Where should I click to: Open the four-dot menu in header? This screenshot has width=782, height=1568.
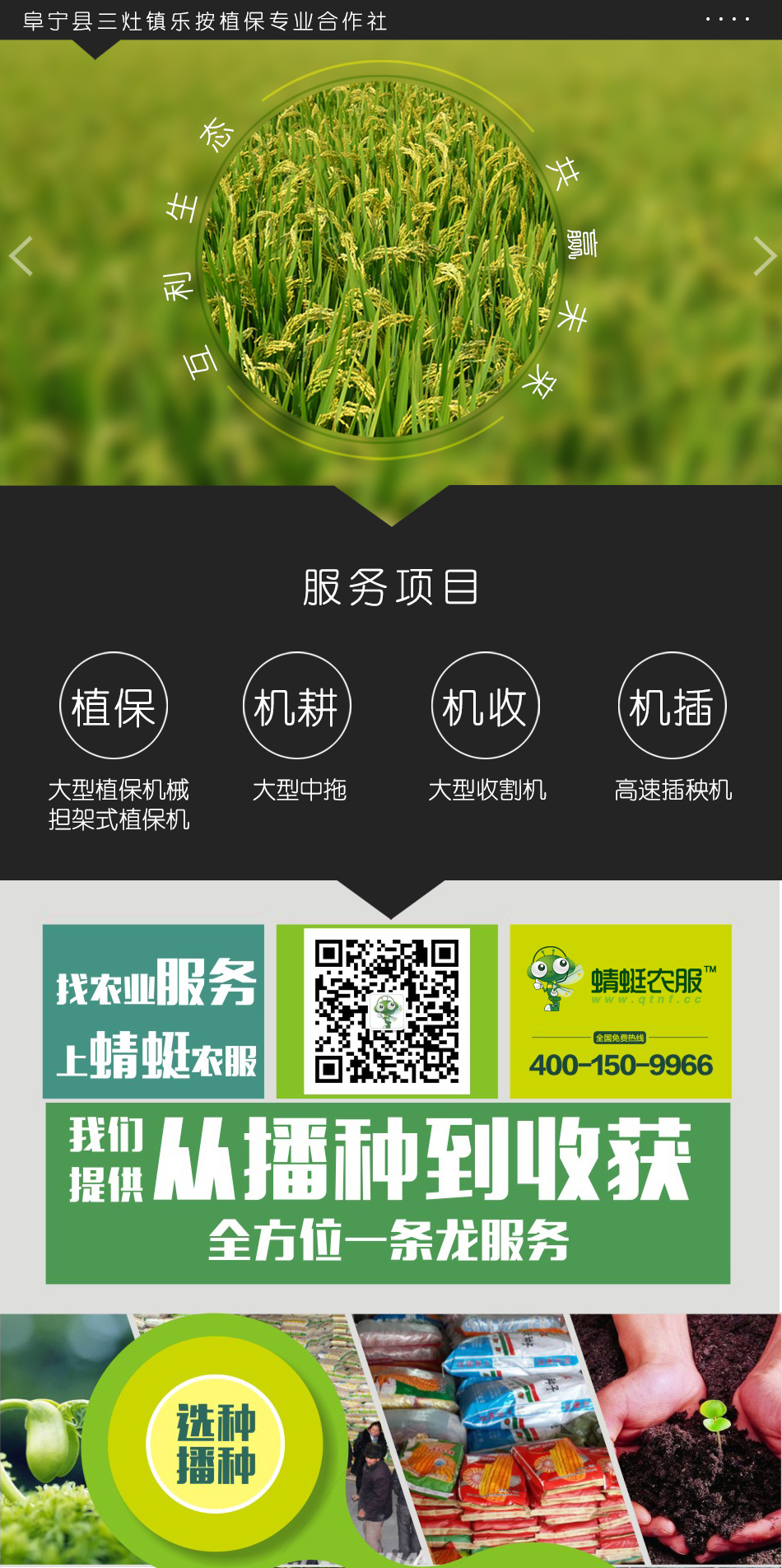point(728,19)
